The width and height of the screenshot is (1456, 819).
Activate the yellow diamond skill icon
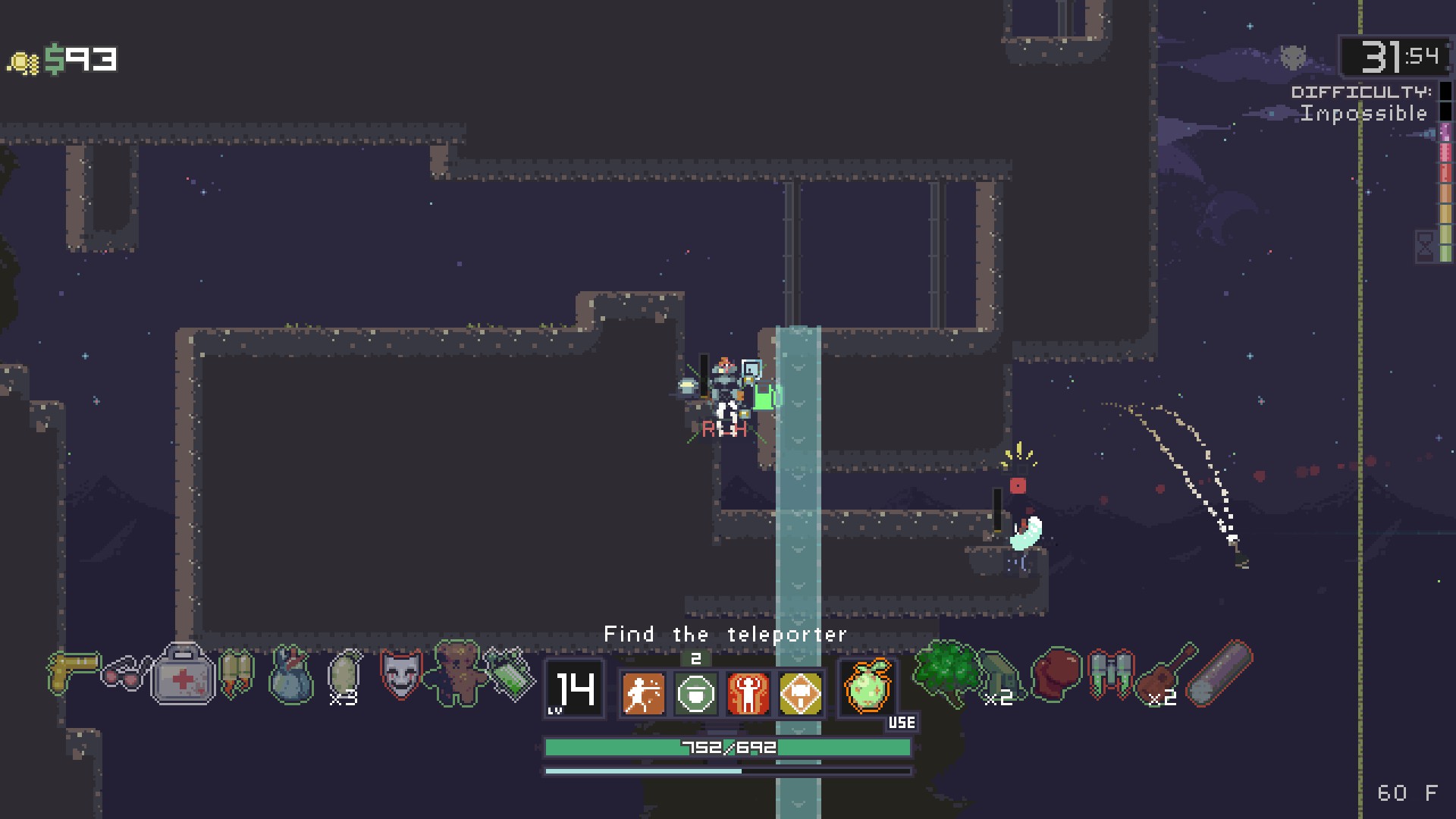(x=800, y=693)
